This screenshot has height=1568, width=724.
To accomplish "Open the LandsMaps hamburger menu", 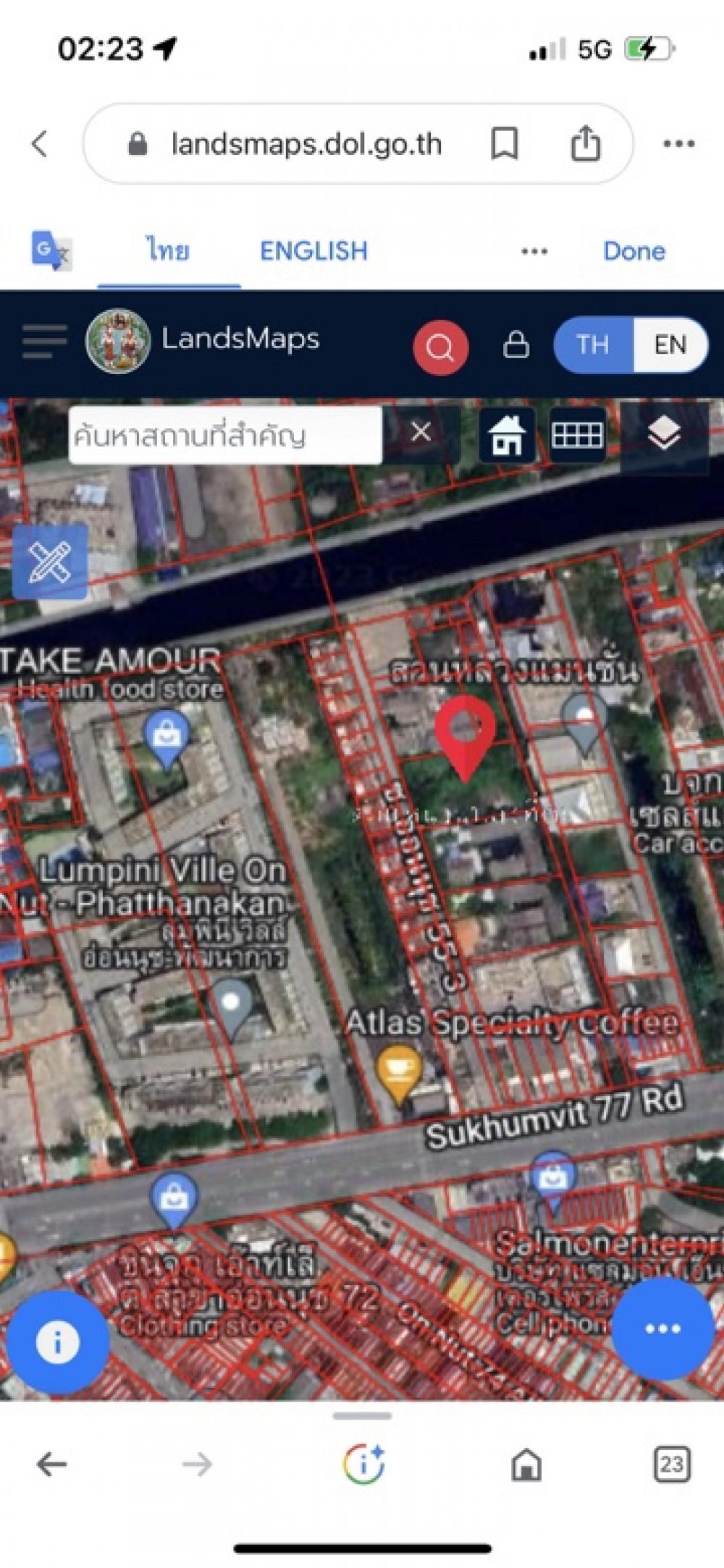I will coord(44,342).
